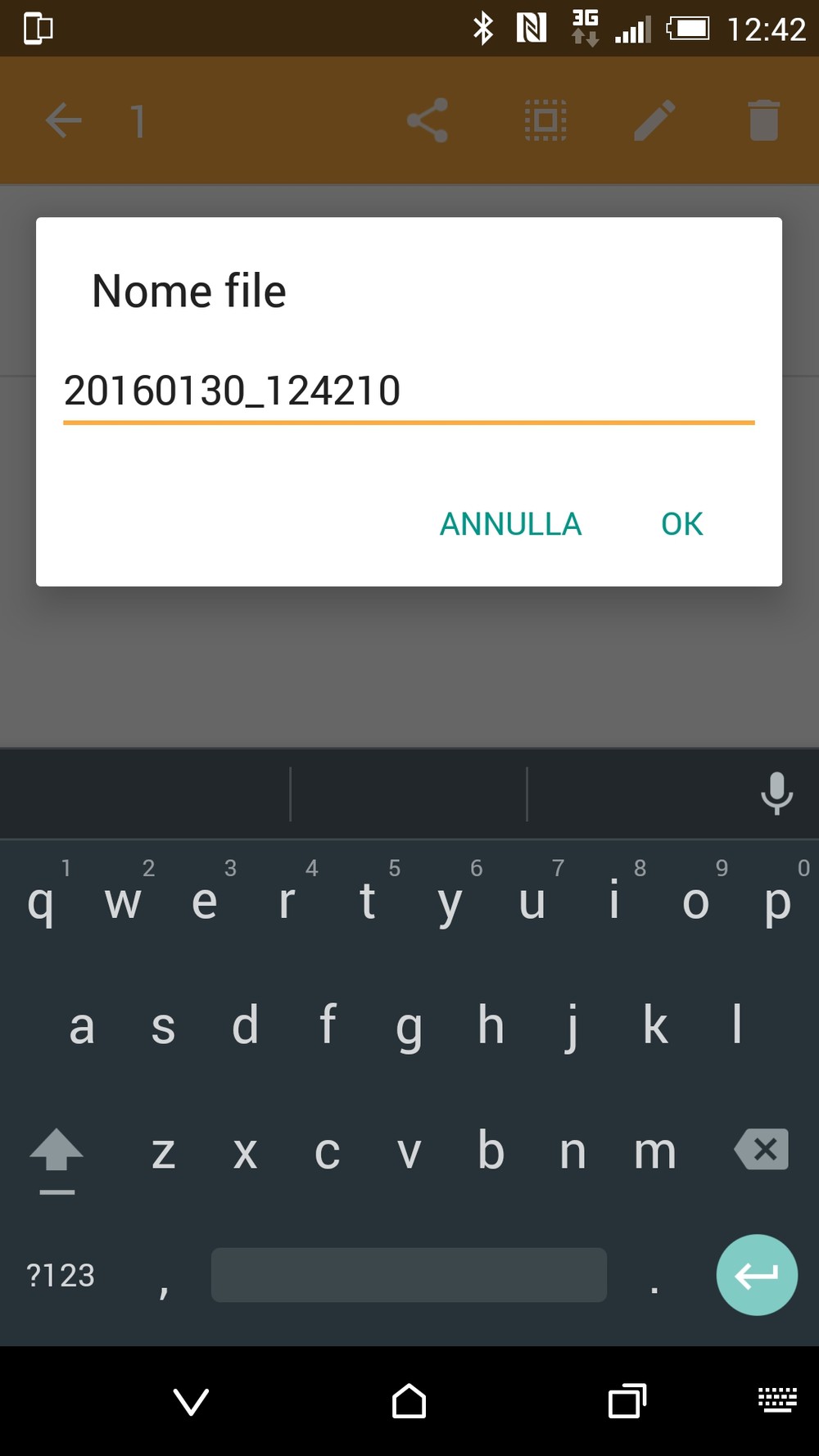Go to the home screen

tap(409, 1401)
